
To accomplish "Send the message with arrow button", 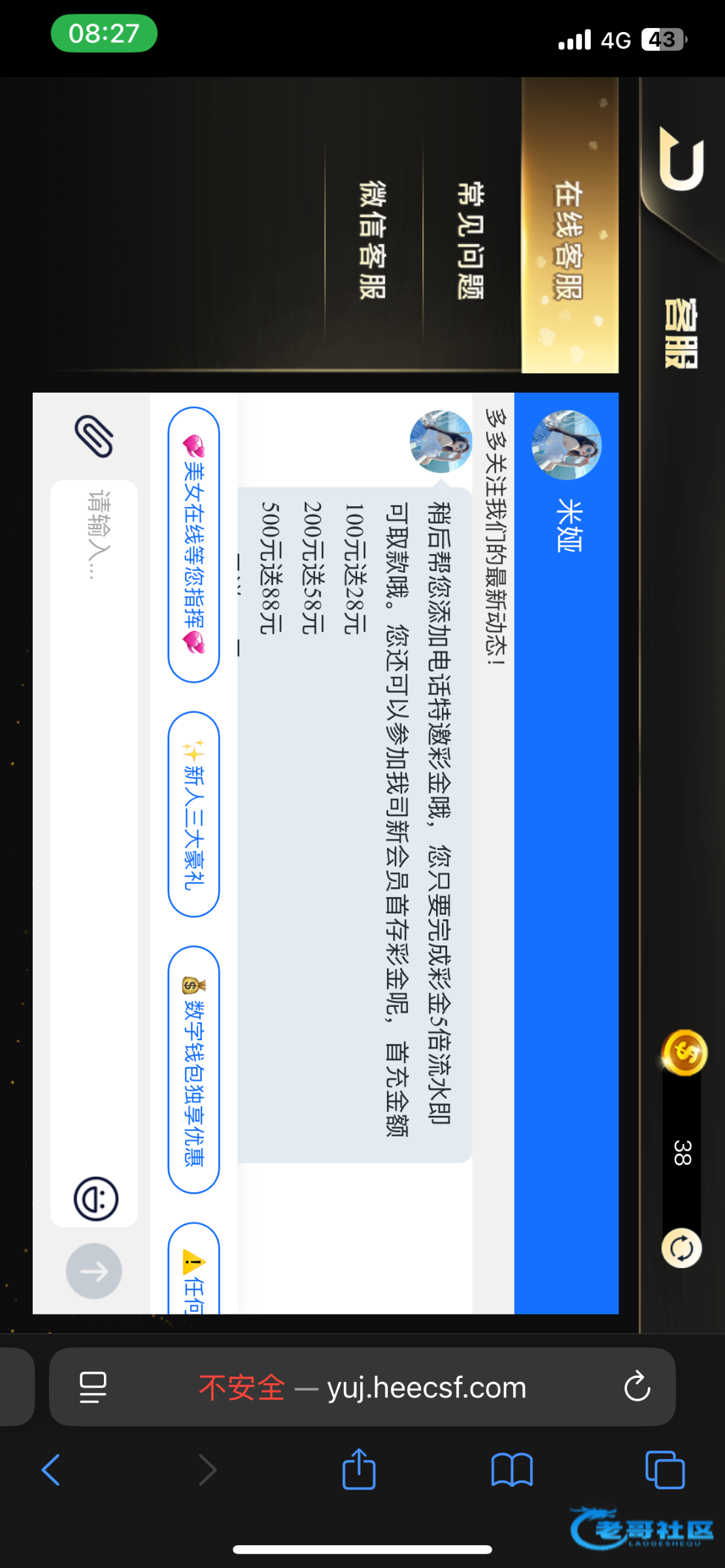I will pos(94,1271).
